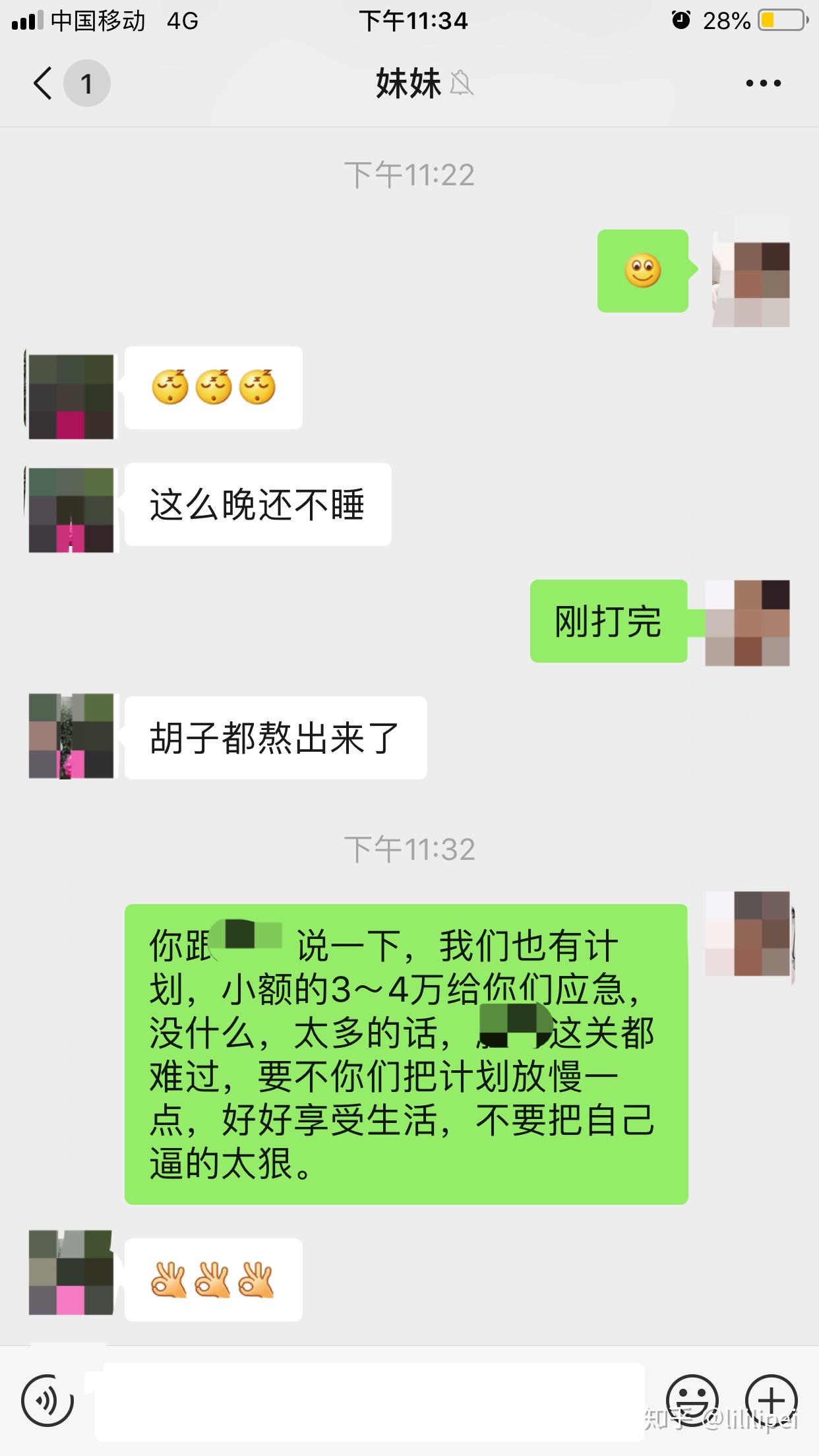This screenshot has height=1456, width=819.
Task: Switch to voice message input
Action: (x=47, y=1401)
